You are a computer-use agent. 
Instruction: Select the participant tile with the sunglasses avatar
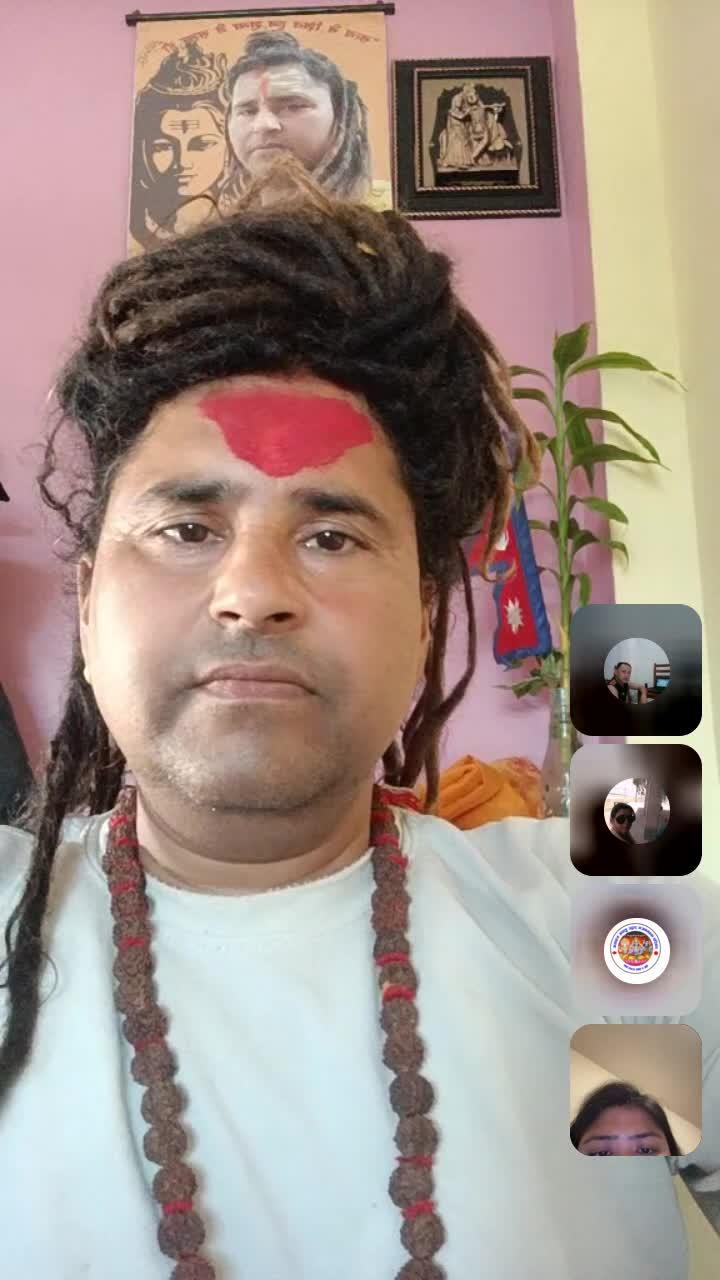[x=636, y=810]
